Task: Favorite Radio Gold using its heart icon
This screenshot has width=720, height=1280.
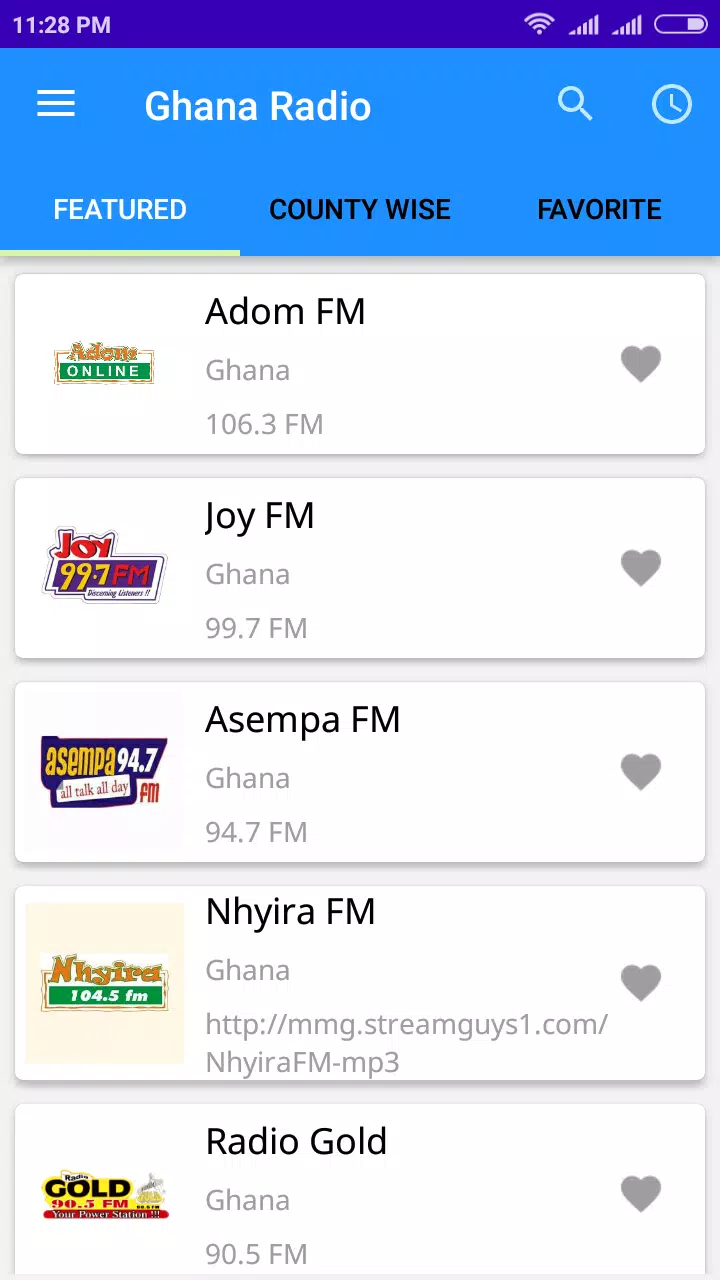Action: (641, 1193)
